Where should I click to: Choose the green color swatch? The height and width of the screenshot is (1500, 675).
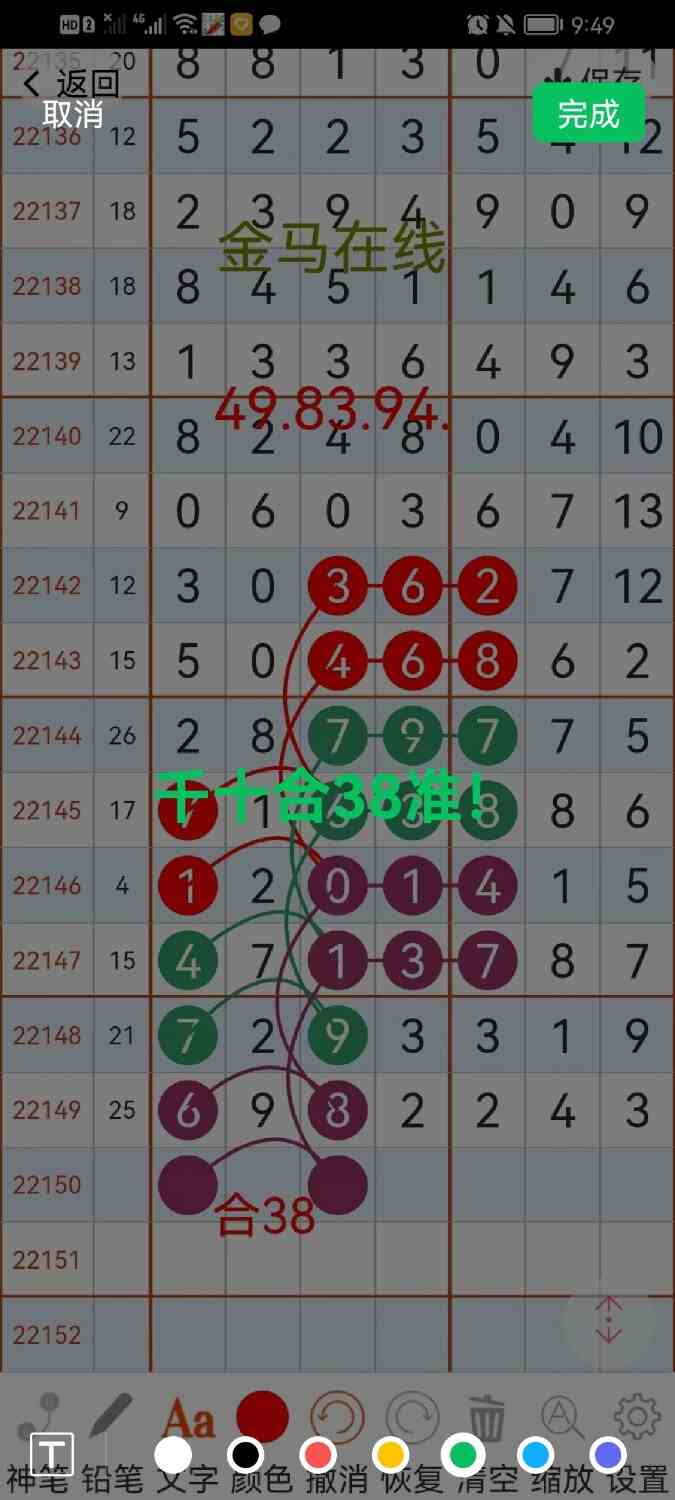(463, 1454)
